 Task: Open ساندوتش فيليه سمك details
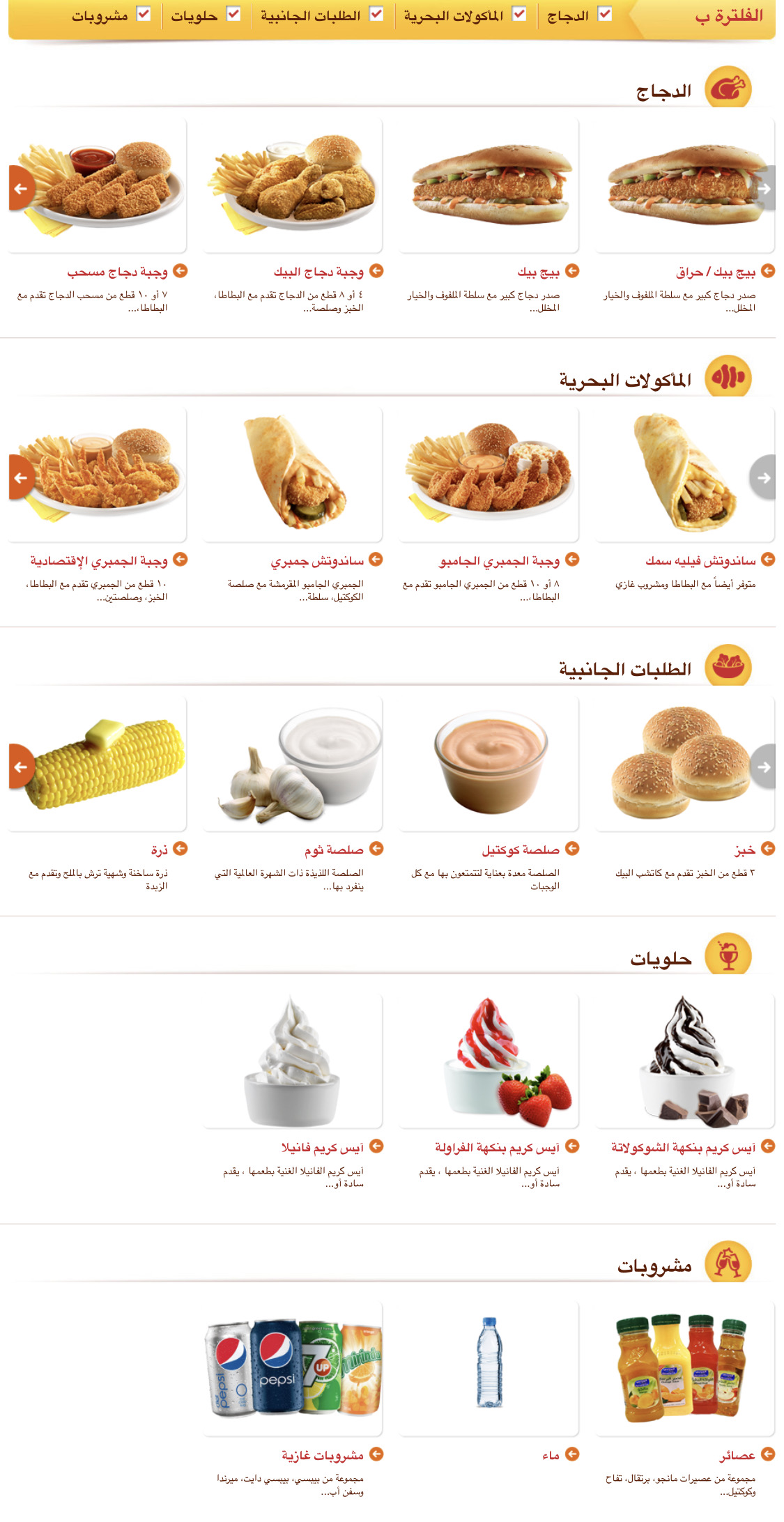[700, 560]
